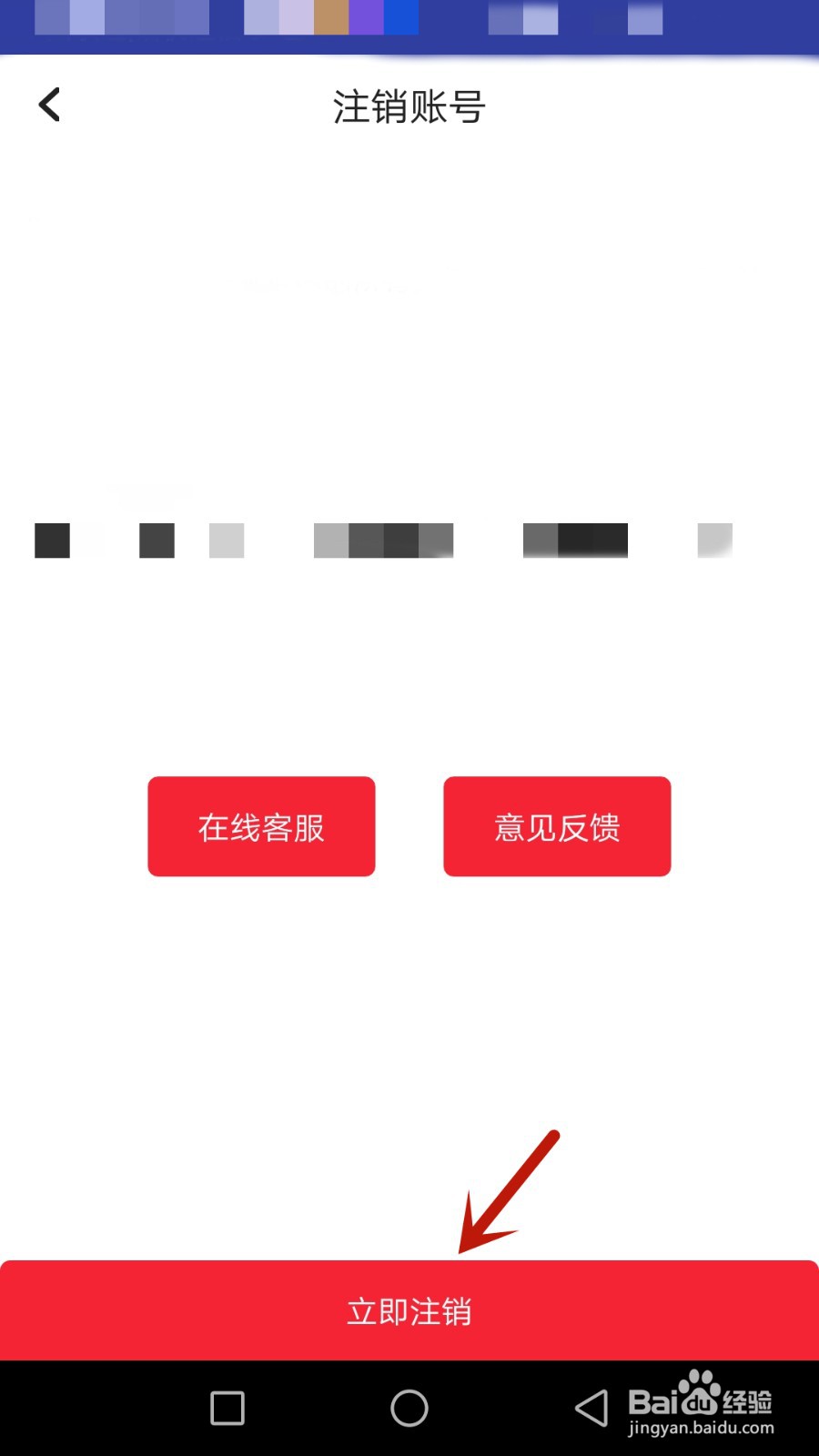819x1456 pixels.
Task: Tap the Android back triangle icon
Action: [x=590, y=1407]
